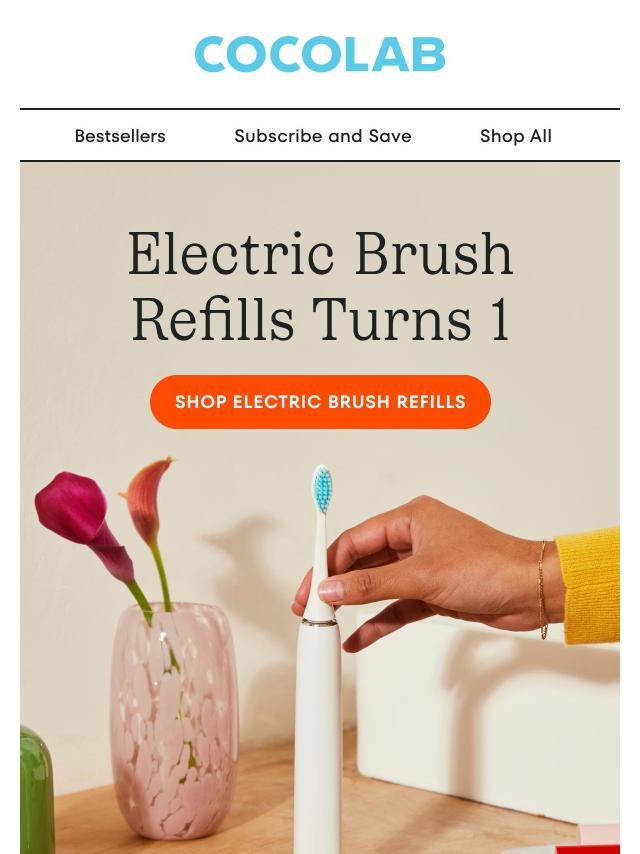
Task: Go to Subscribe and Save
Action: click(x=322, y=136)
